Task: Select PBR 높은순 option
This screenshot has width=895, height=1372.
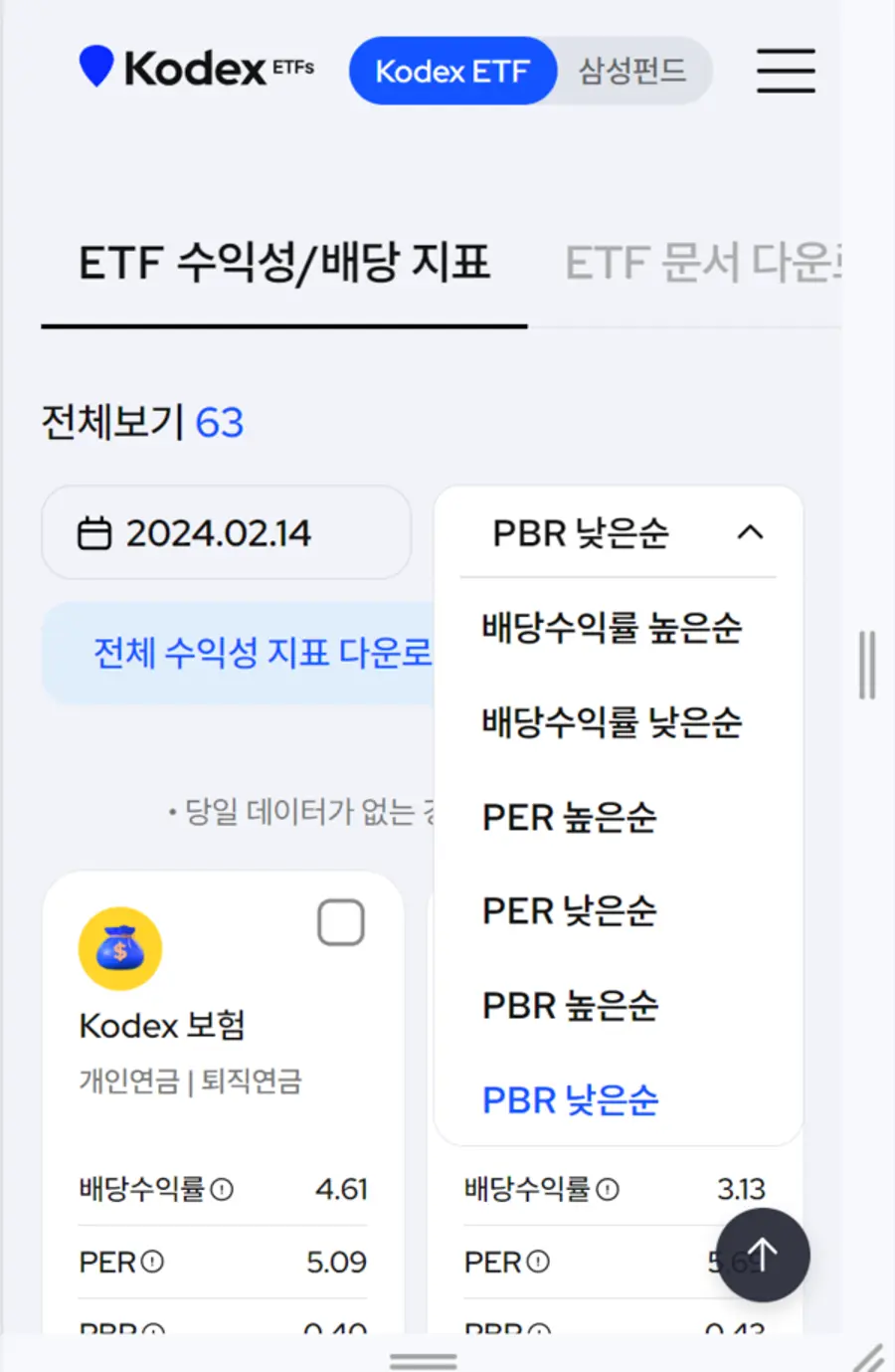Action: pos(570,1006)
